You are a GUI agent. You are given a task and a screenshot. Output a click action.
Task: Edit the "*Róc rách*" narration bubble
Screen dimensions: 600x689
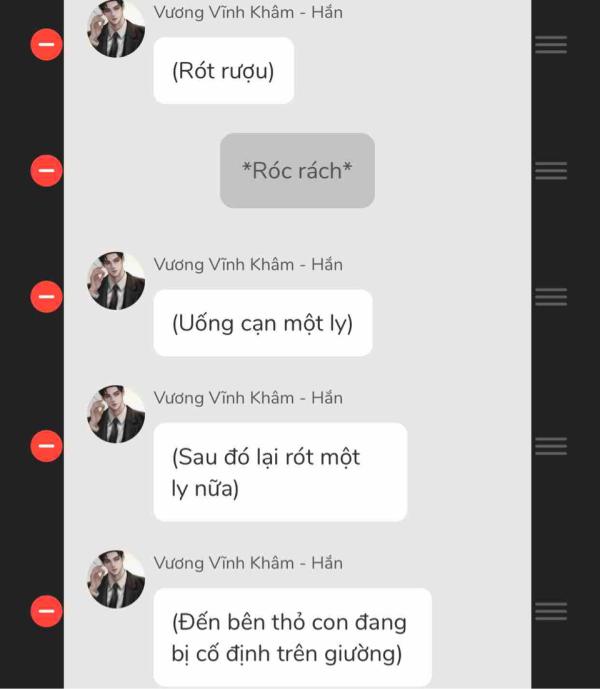pyautogui.click(x=297, y=171)
